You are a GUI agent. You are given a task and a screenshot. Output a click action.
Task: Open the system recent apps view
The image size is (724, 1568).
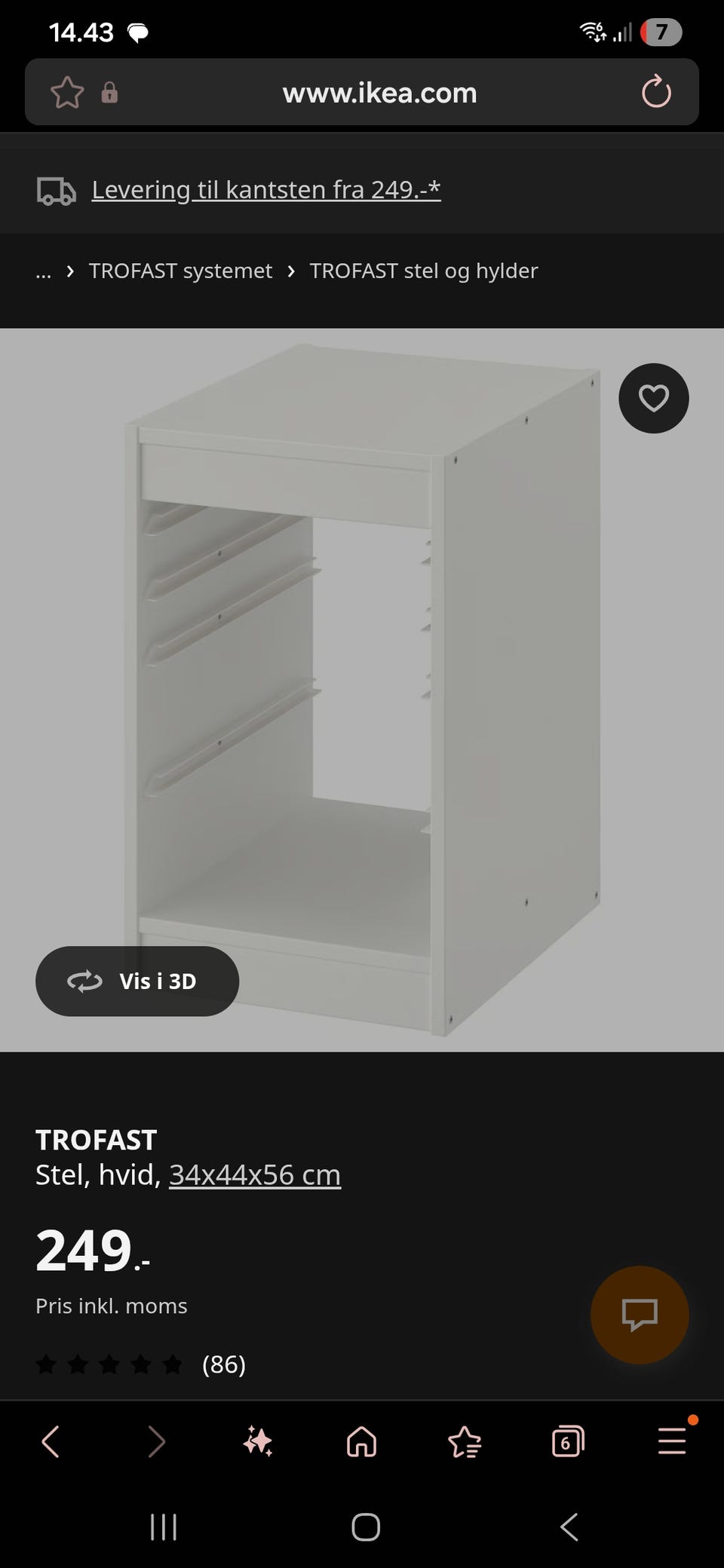(x=164, y=1527)
